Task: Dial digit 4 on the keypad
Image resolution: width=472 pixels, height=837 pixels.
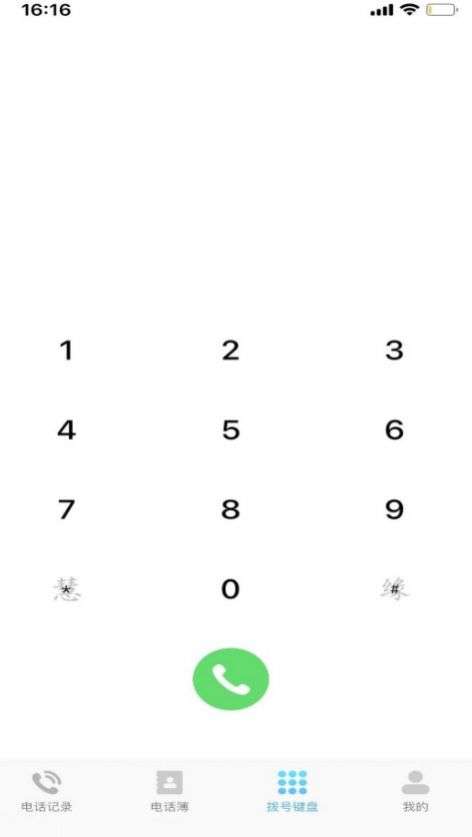Action: click(66, 430)
